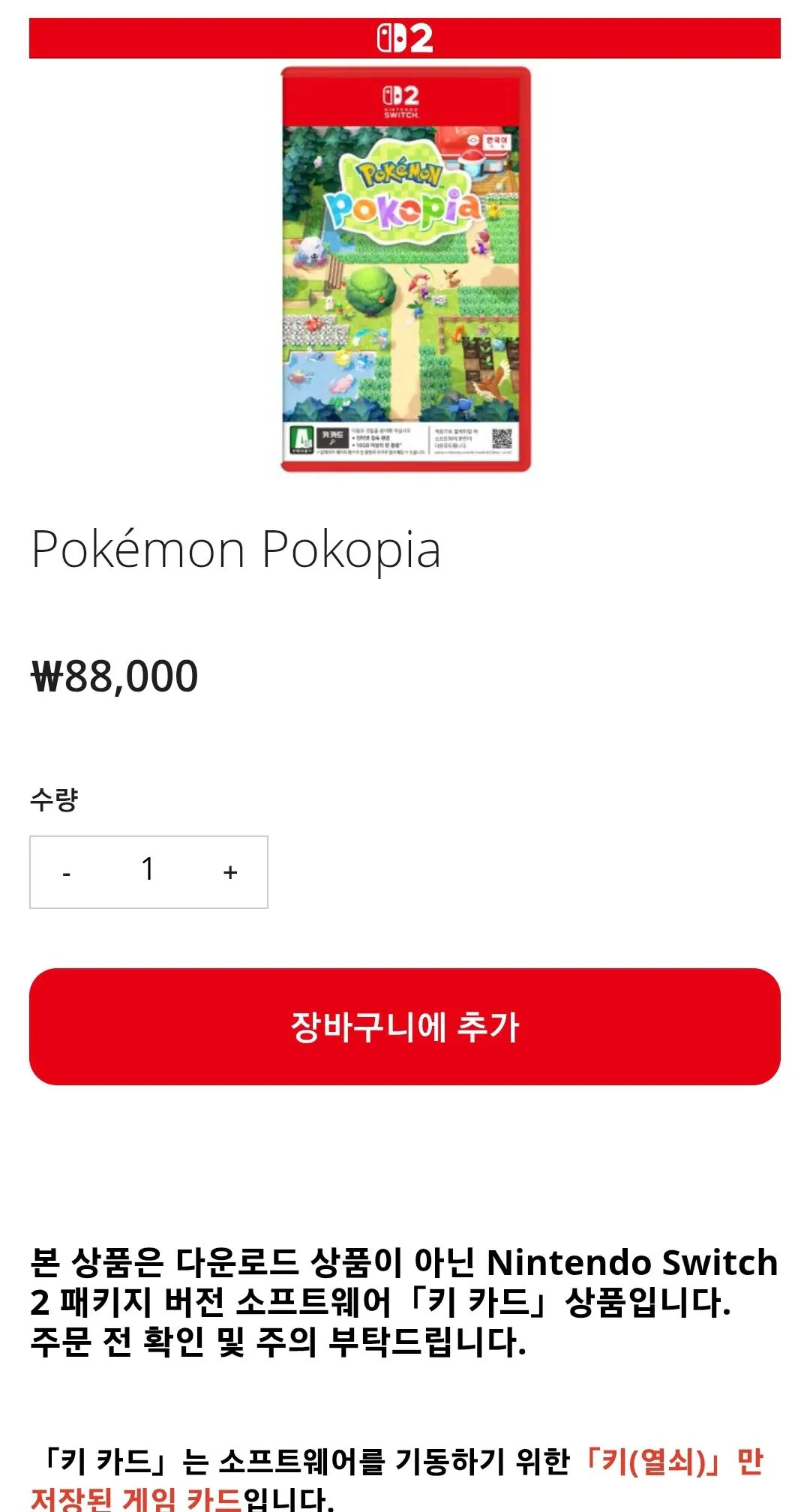The image size is (810, 1512).
Task: Open the product box art thumbnail
Action: click(405, 270)
